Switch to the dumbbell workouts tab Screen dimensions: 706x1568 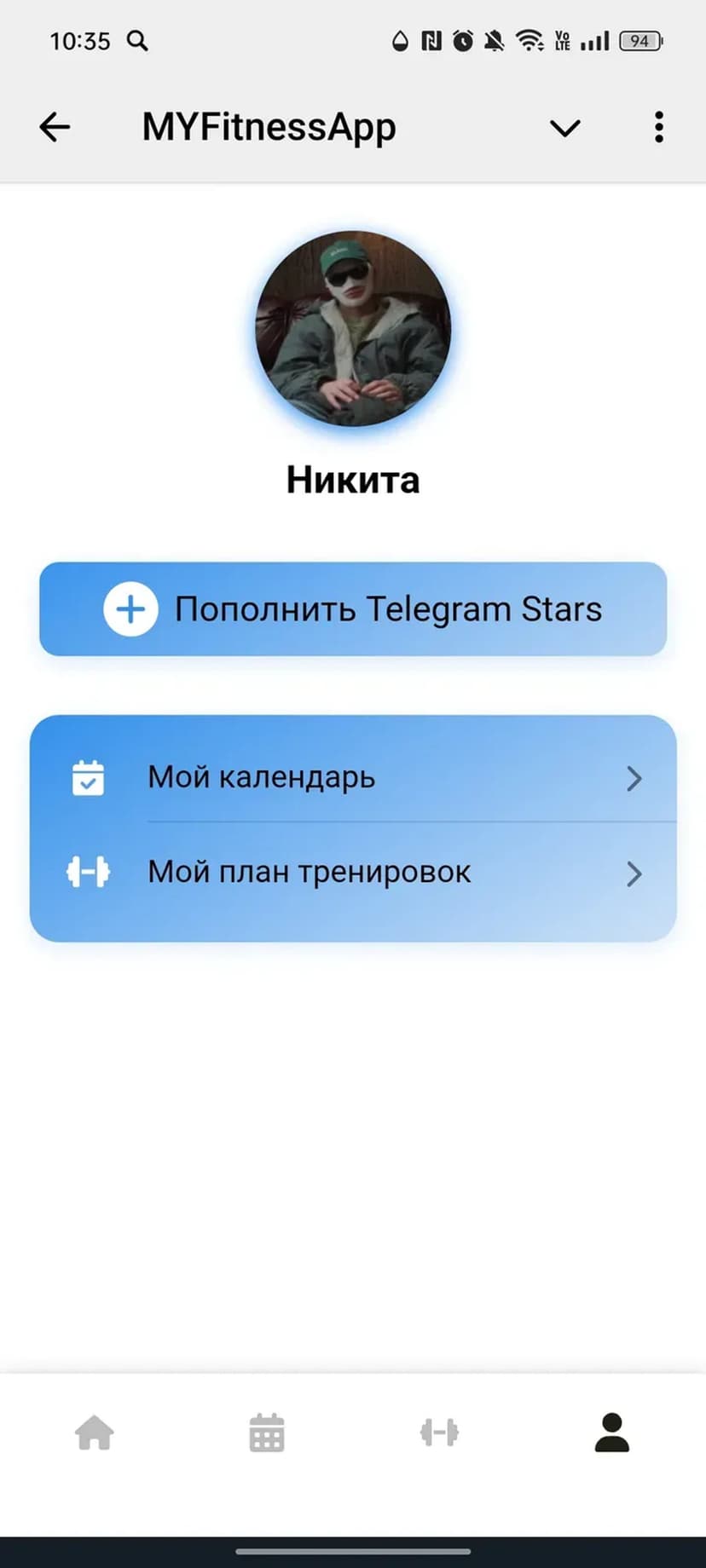tap(439, 1433)
